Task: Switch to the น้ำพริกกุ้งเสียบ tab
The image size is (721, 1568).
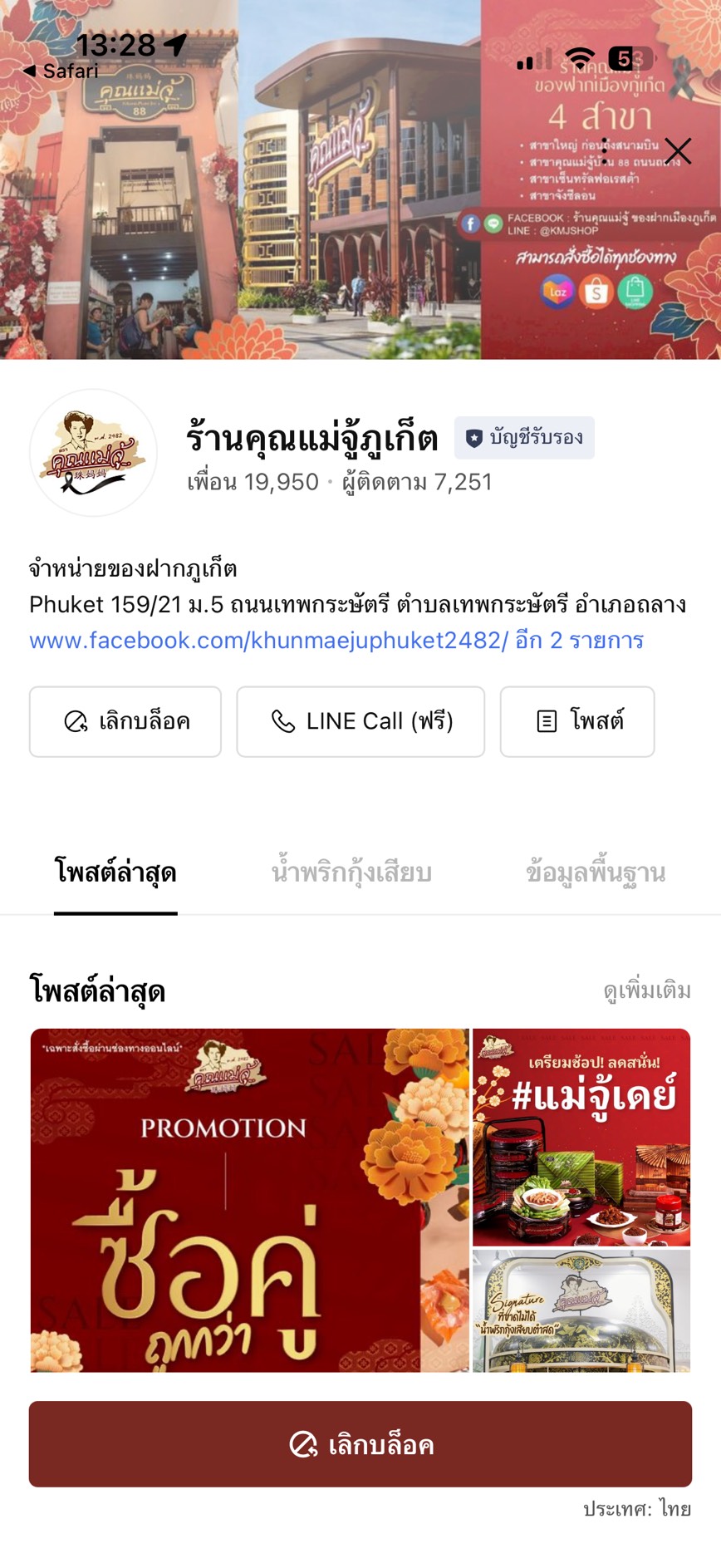Action: [351, 873]
